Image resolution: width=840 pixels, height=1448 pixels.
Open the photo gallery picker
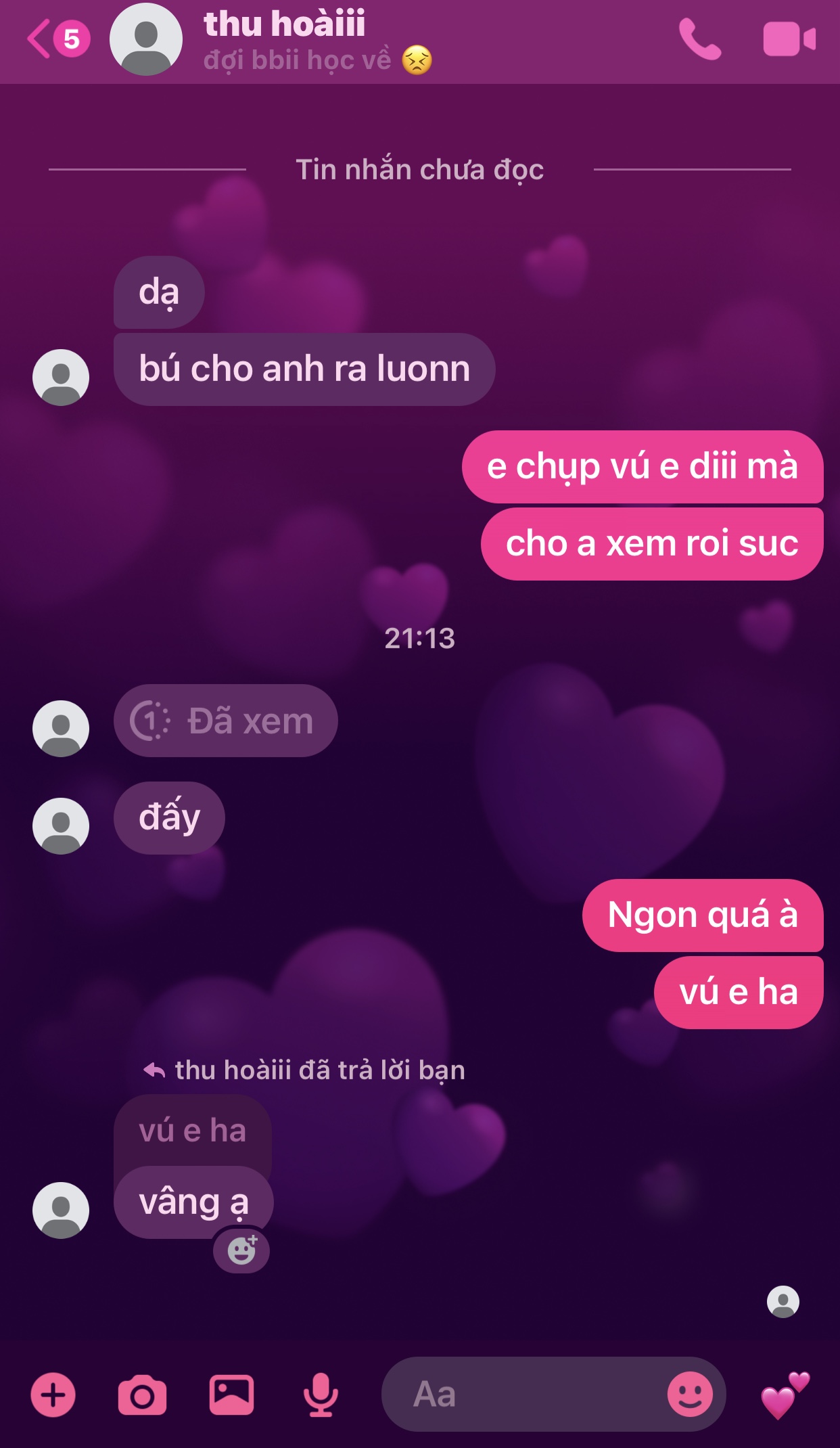coord(231,1395)
